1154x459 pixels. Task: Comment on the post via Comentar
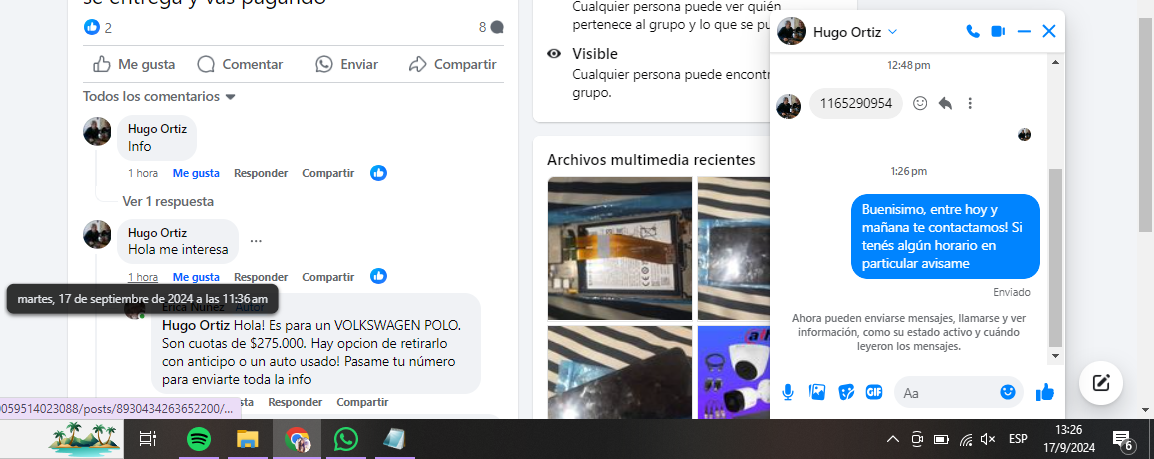pyautogui.click(x=240, y=64)
